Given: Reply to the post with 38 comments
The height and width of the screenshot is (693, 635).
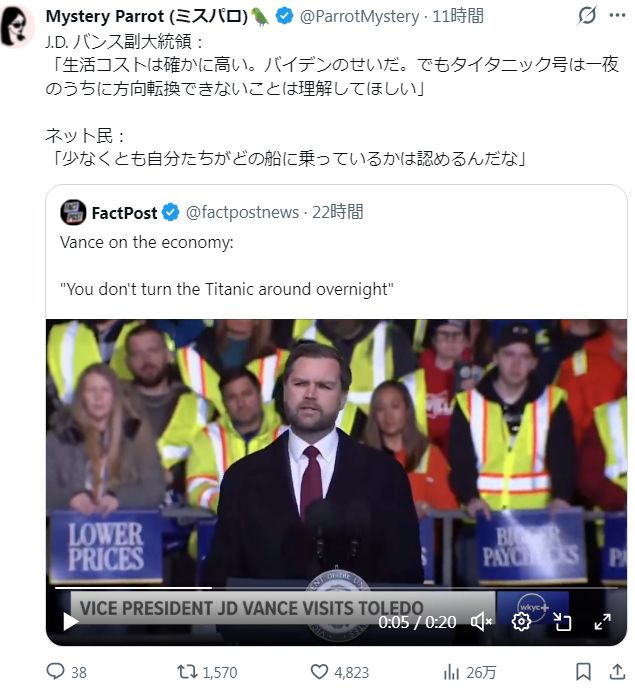Looking at the screenshot, I should coord(66,672).
